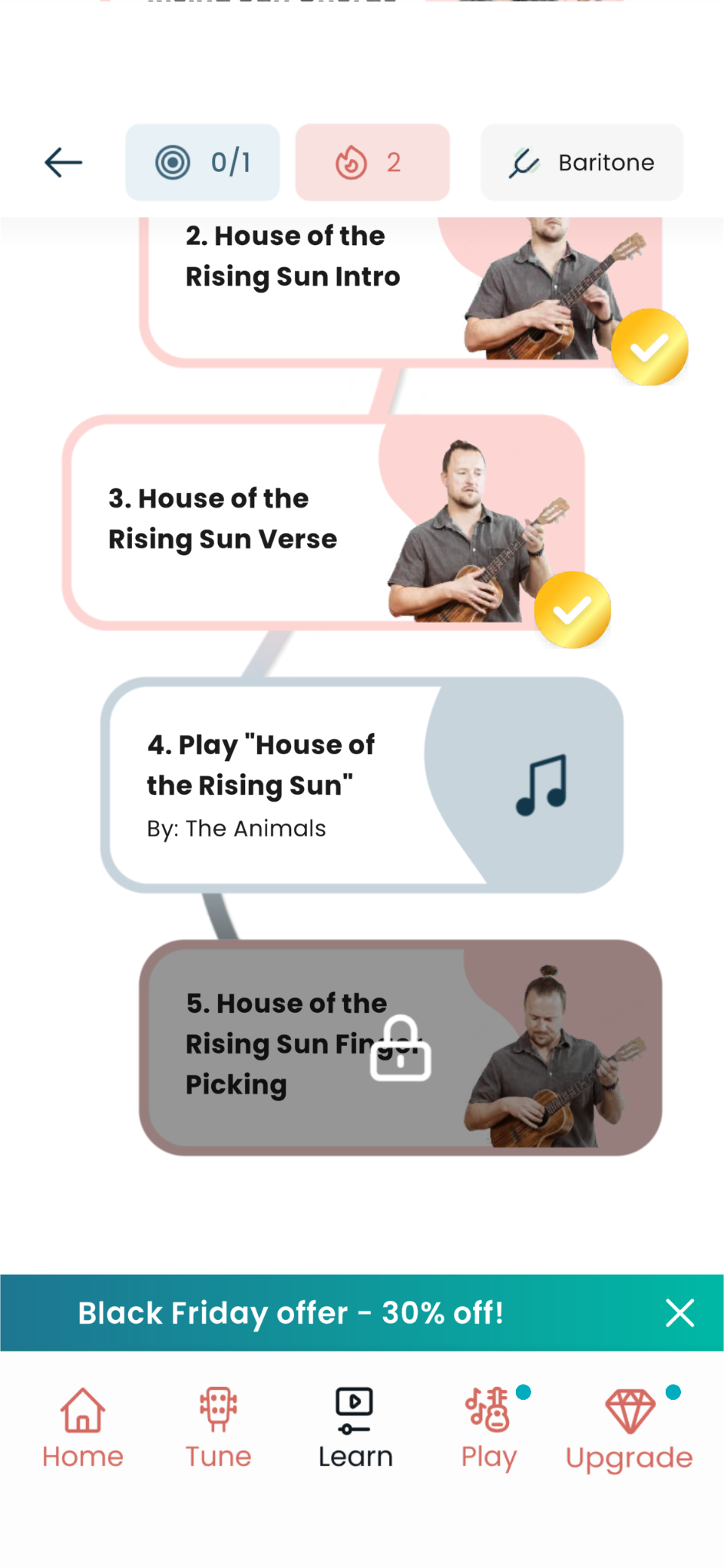Open the Black Friday 30% off offer

tap(291, 1313)
